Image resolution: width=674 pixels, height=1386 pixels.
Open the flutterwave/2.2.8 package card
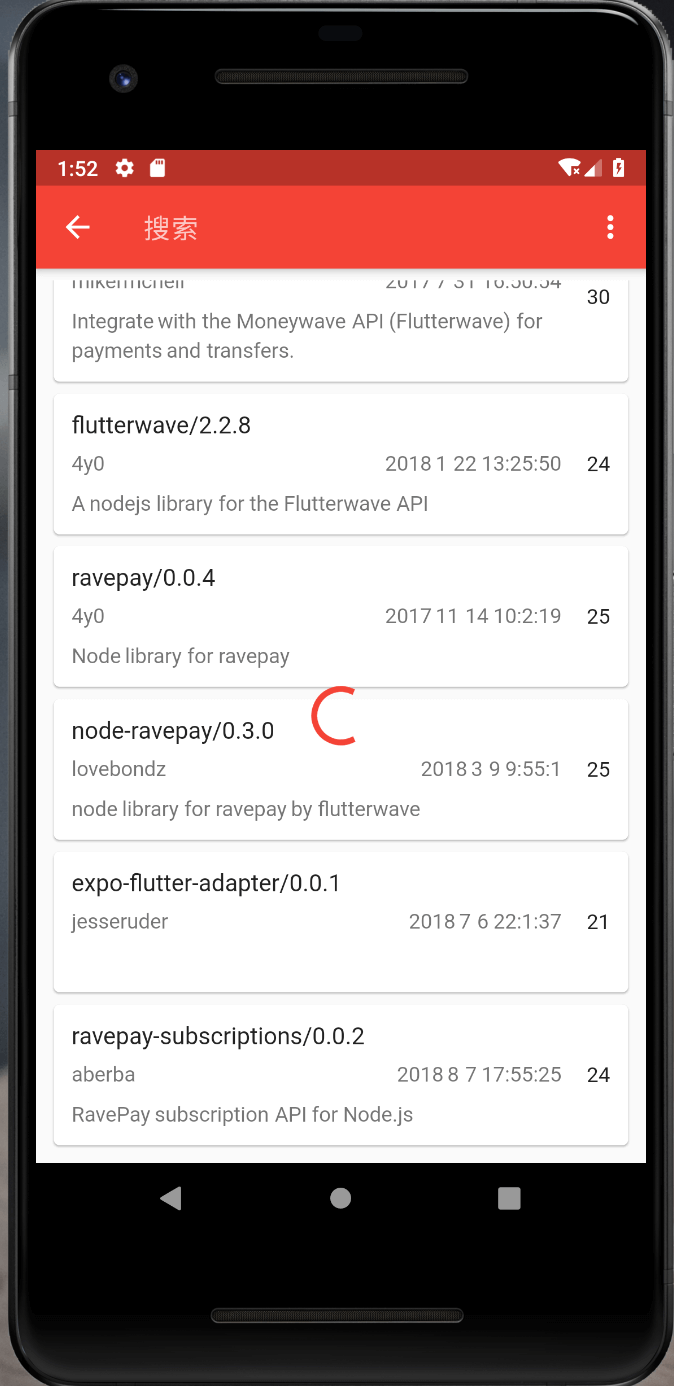[x=340, y=463]
